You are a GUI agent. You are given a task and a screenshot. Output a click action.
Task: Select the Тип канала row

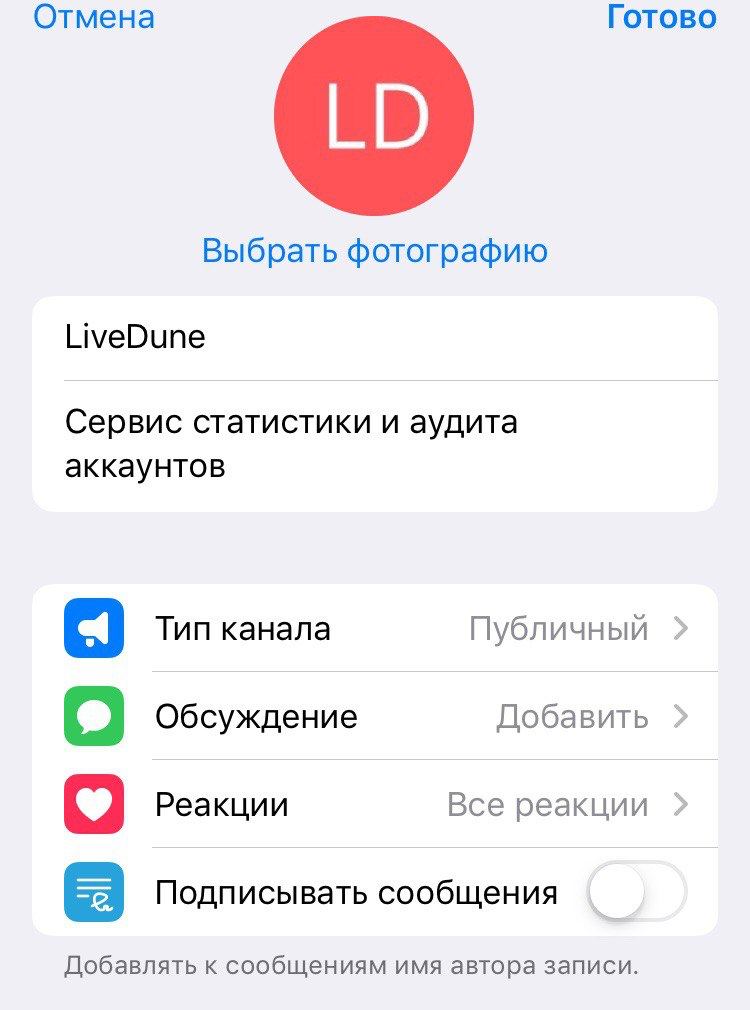[300, 628]
